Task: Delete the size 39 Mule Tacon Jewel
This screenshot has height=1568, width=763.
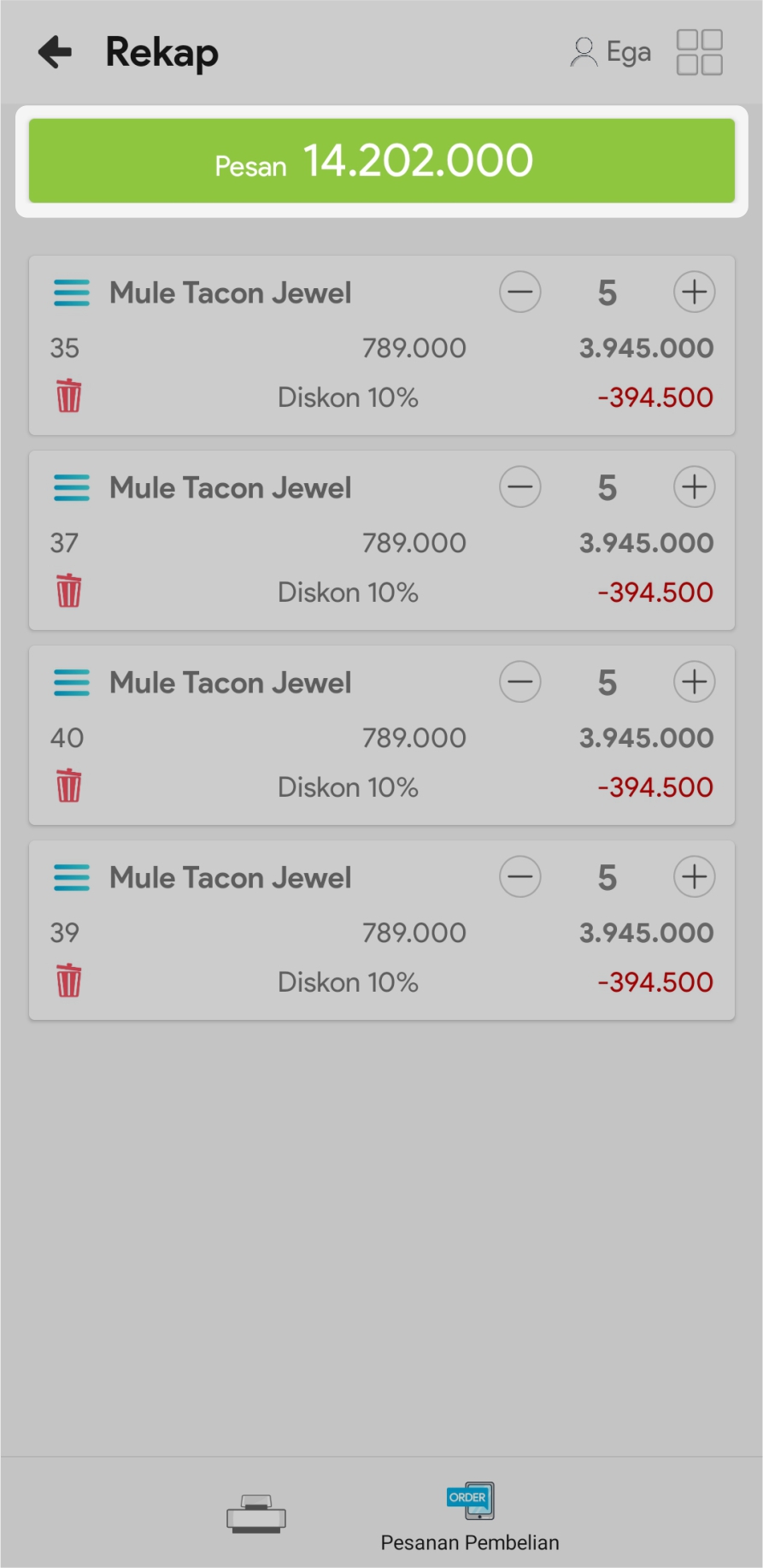Action: coord(69,981)
